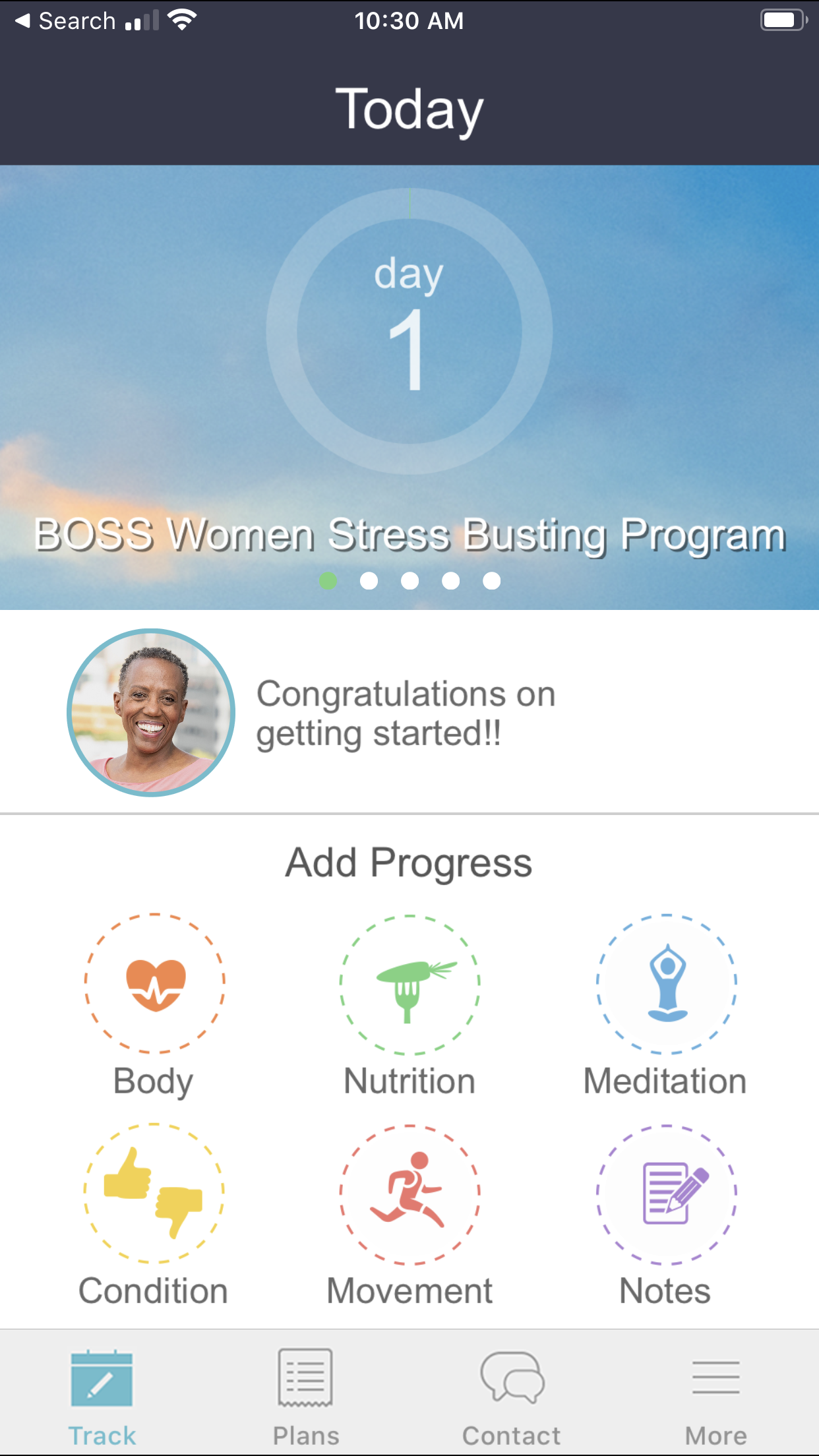Open Meditation tracking
Viewport: 819px width, 1456px height.
666,984
